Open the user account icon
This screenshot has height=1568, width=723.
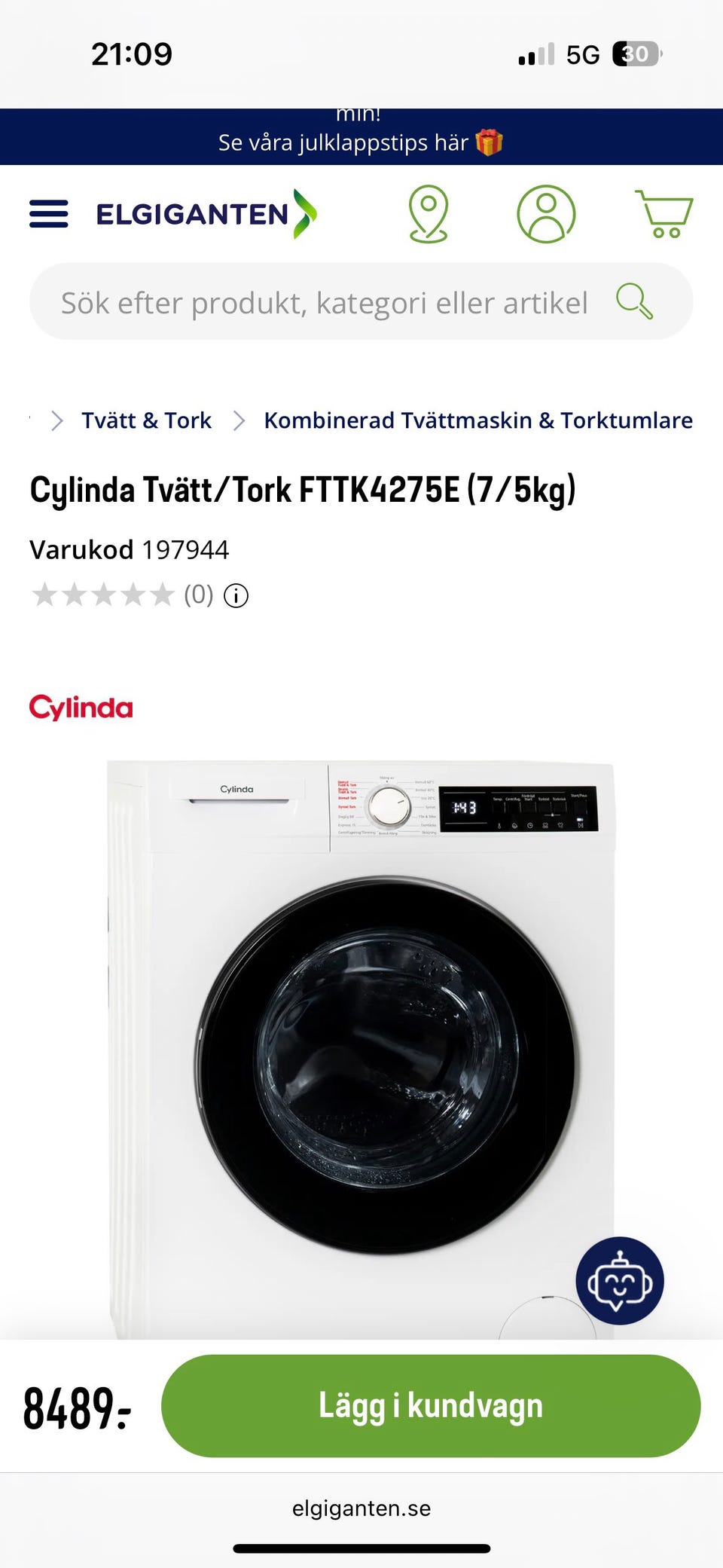tap(546, 214)
